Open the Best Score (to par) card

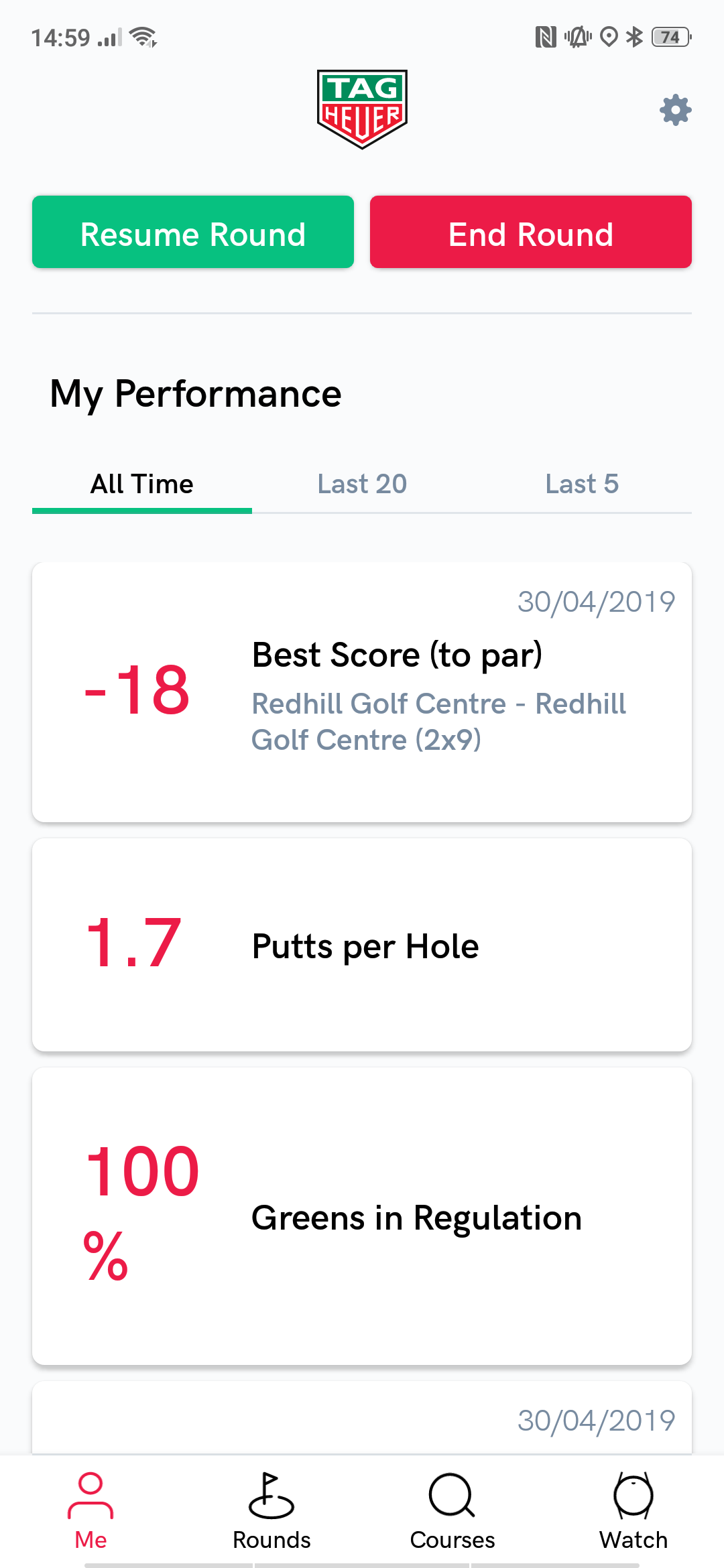pyautogui.click(x=362, y=692)
